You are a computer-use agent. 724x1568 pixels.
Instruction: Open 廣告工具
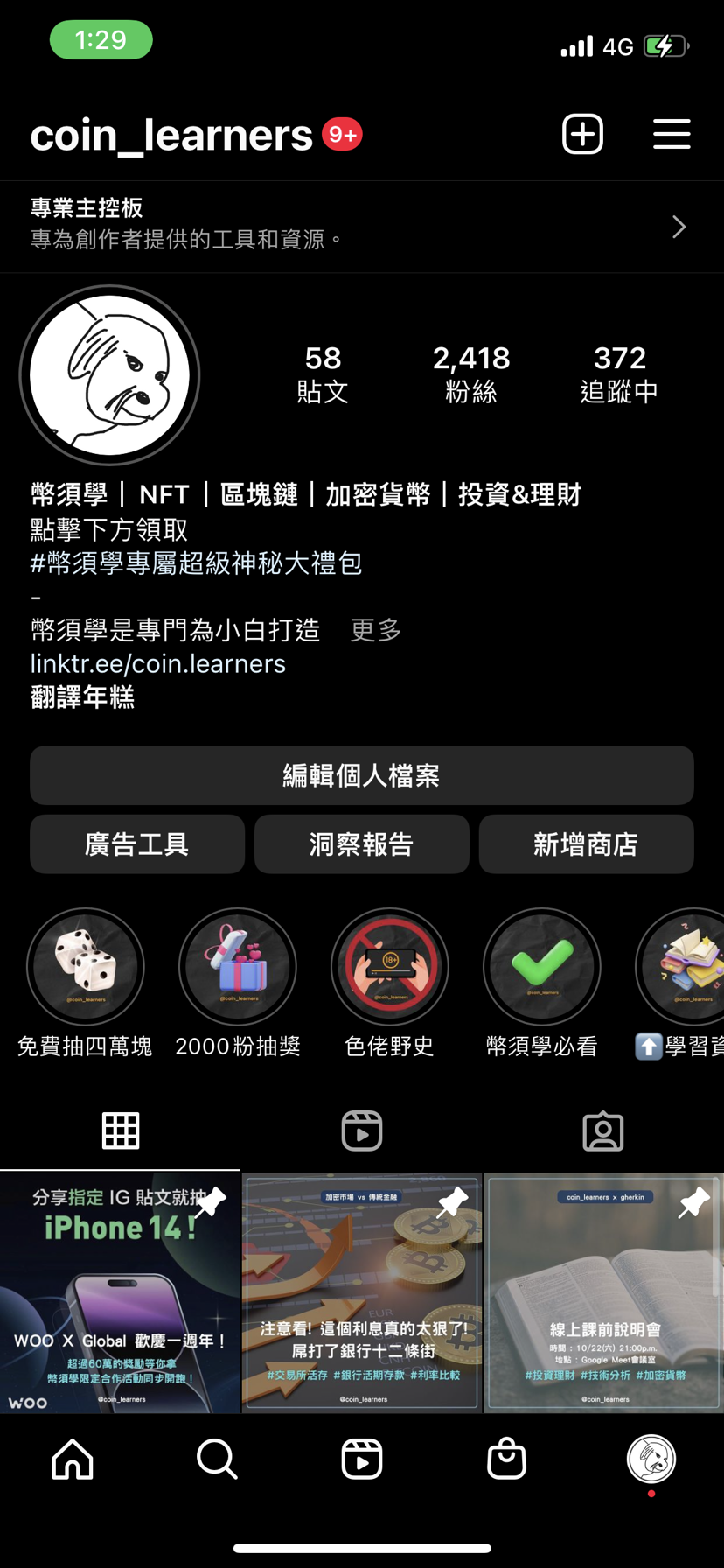[x=137, y=844]
